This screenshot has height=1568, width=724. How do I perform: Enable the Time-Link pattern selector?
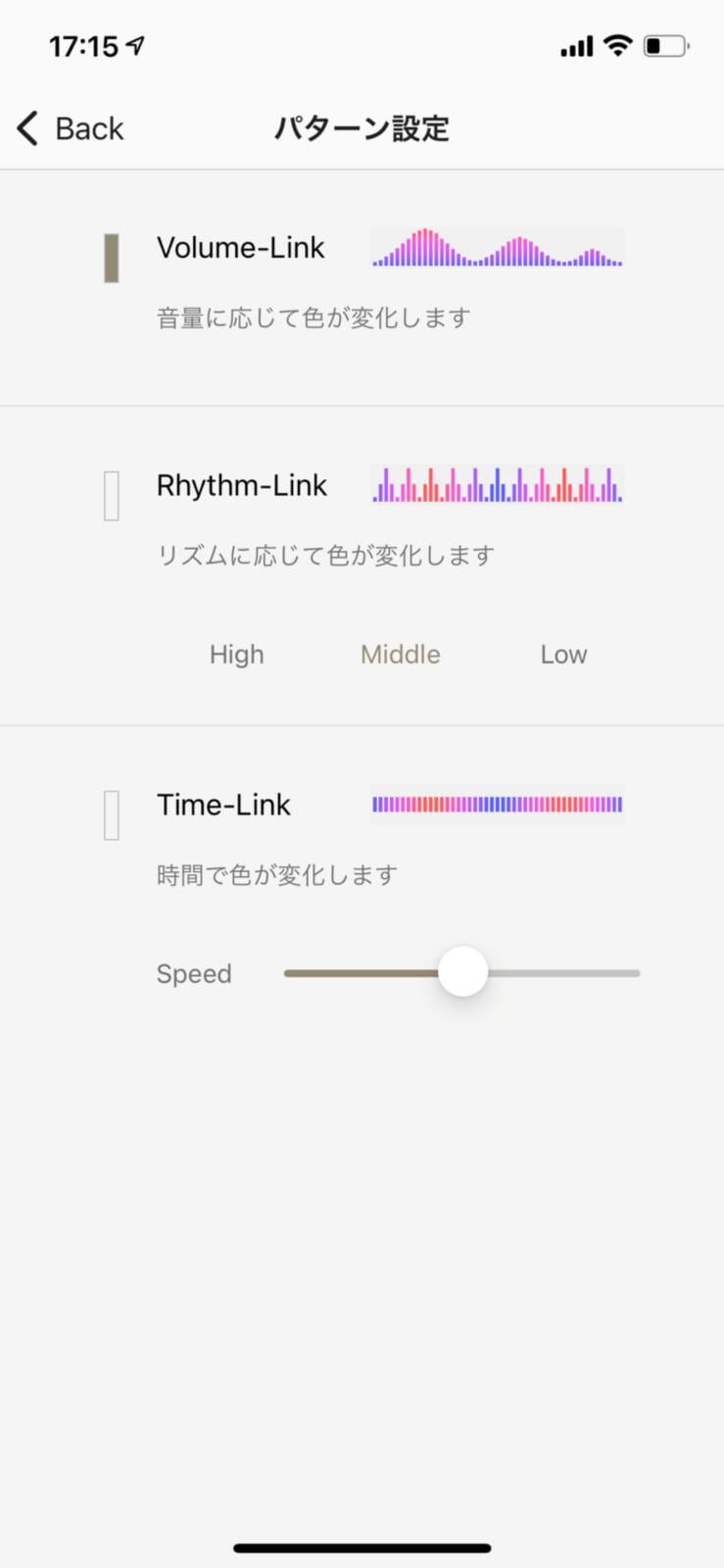tap(110, 814)
